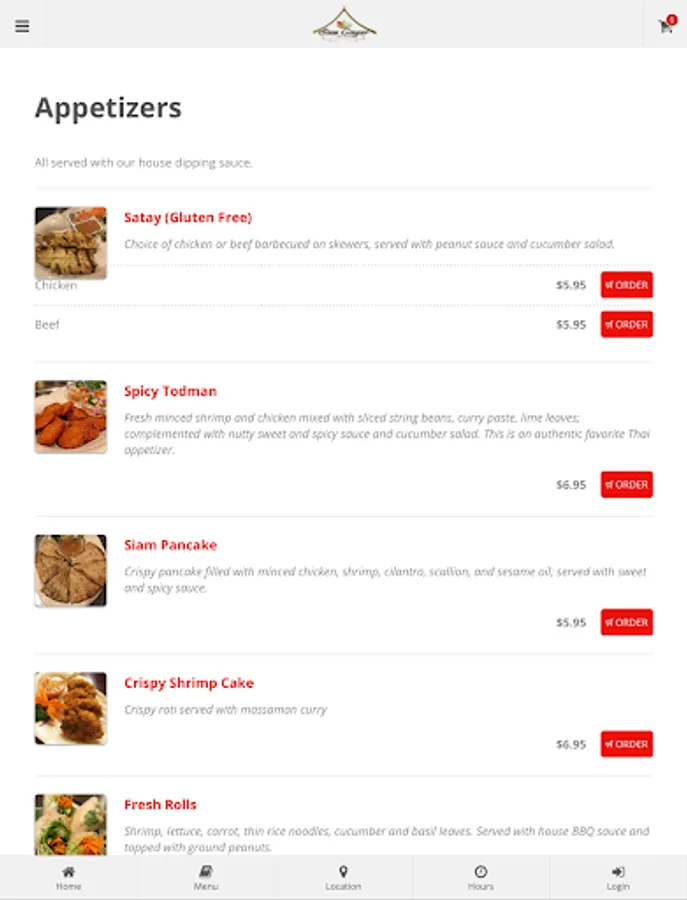Viewport: 687px width, 900px height.
Task: Order the Chicken Satay
Action: [626, 285]
